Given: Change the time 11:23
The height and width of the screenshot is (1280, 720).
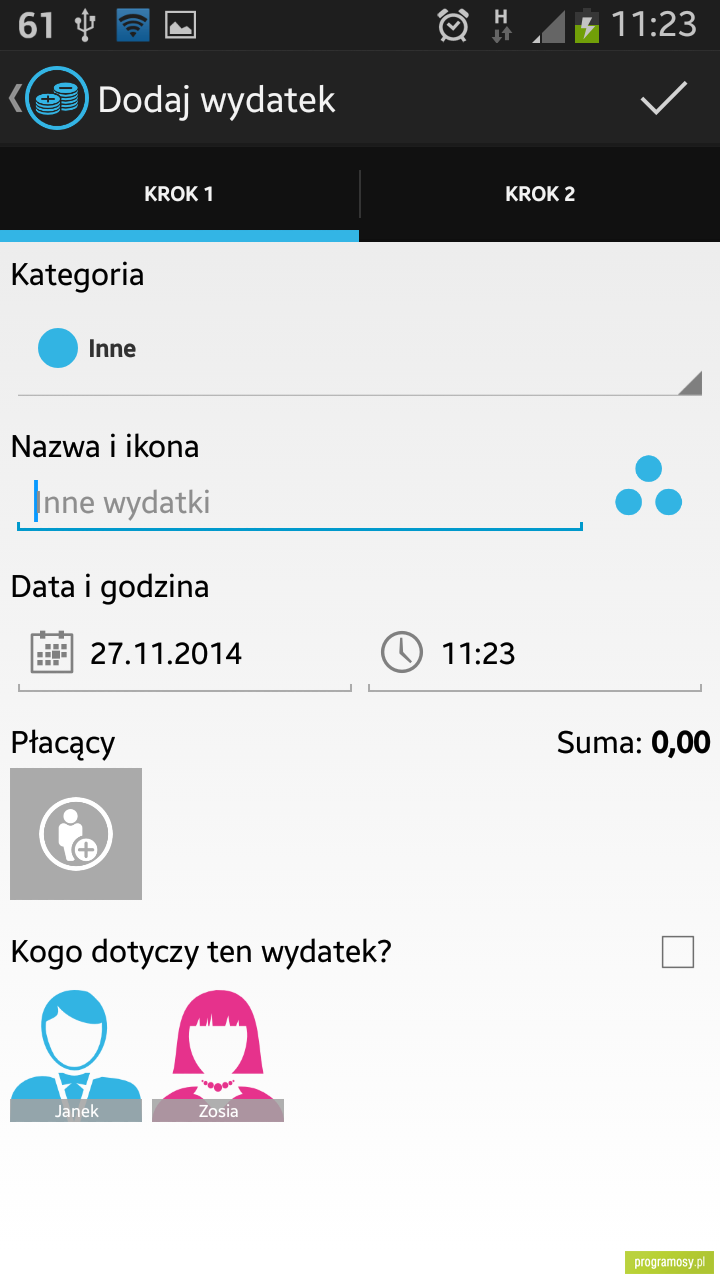Looking at the screenshot, I should pyautogui.click(x=535, y=654).
